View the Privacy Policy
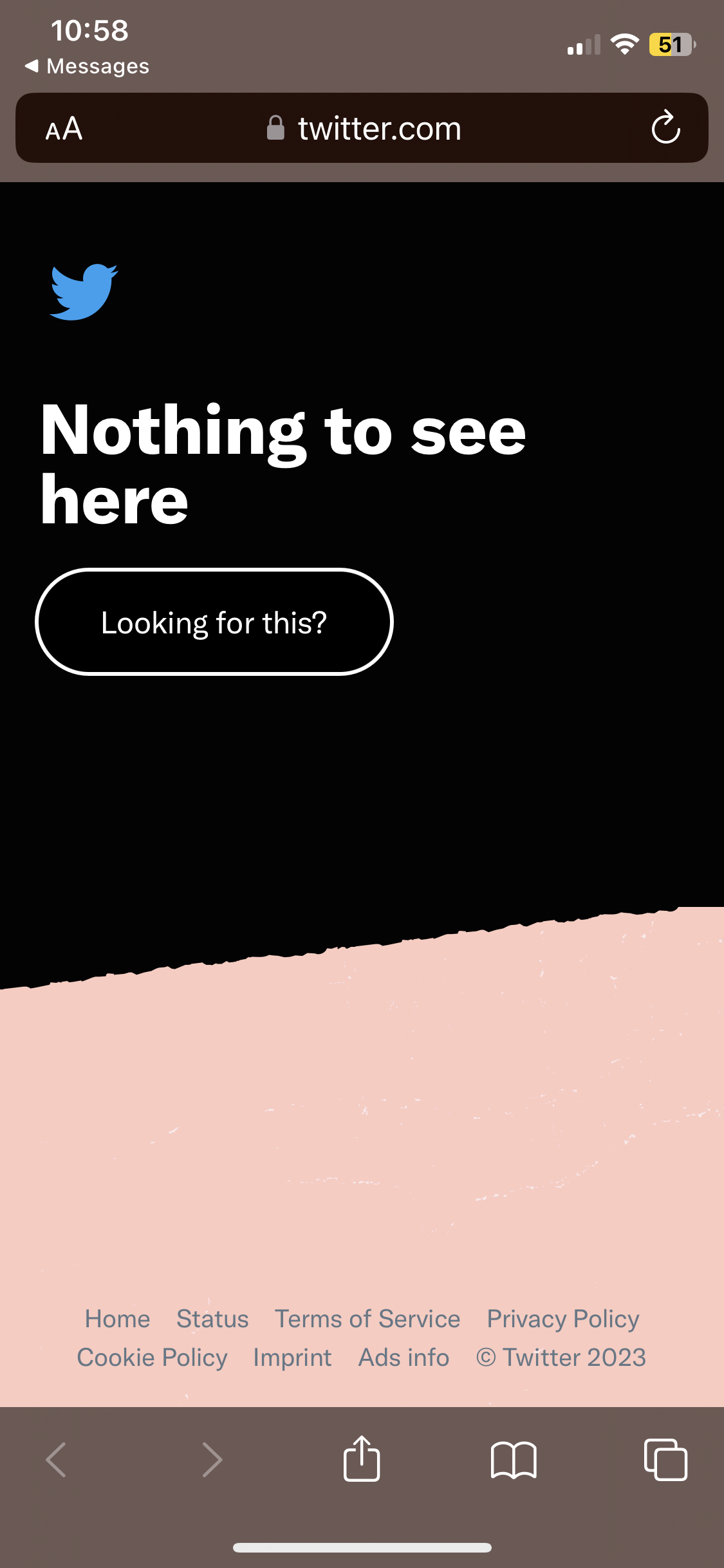Screen dimensions: 724x1568 coord(562,1319)
